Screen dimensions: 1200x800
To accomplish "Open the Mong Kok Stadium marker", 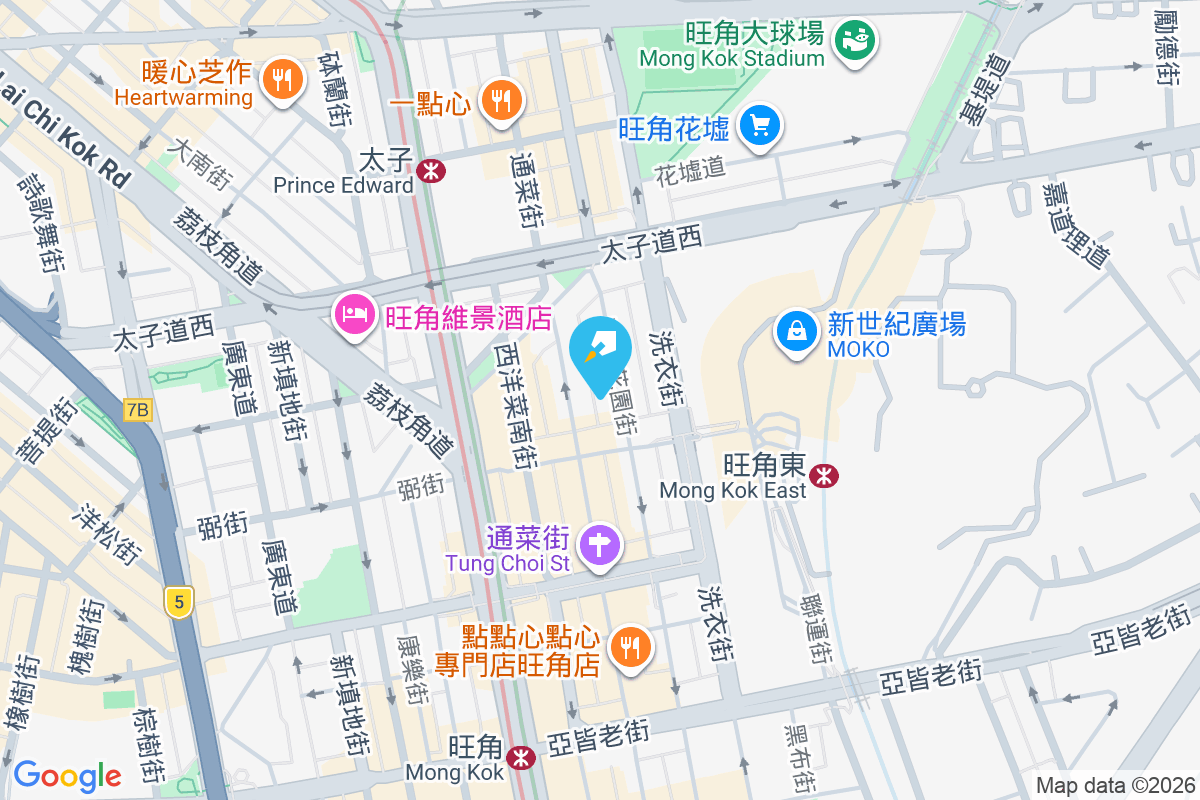I will (857, 41).
